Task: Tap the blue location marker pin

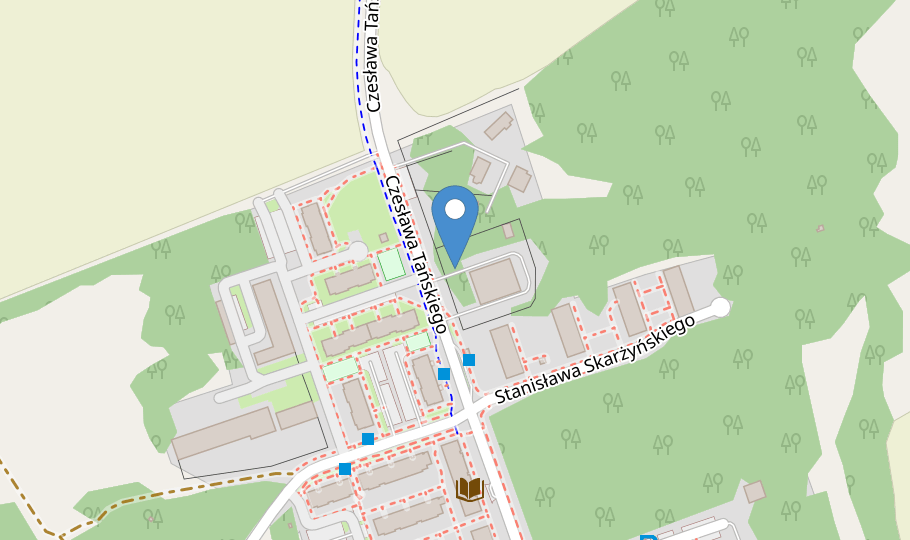Action: tap(455, 218)
